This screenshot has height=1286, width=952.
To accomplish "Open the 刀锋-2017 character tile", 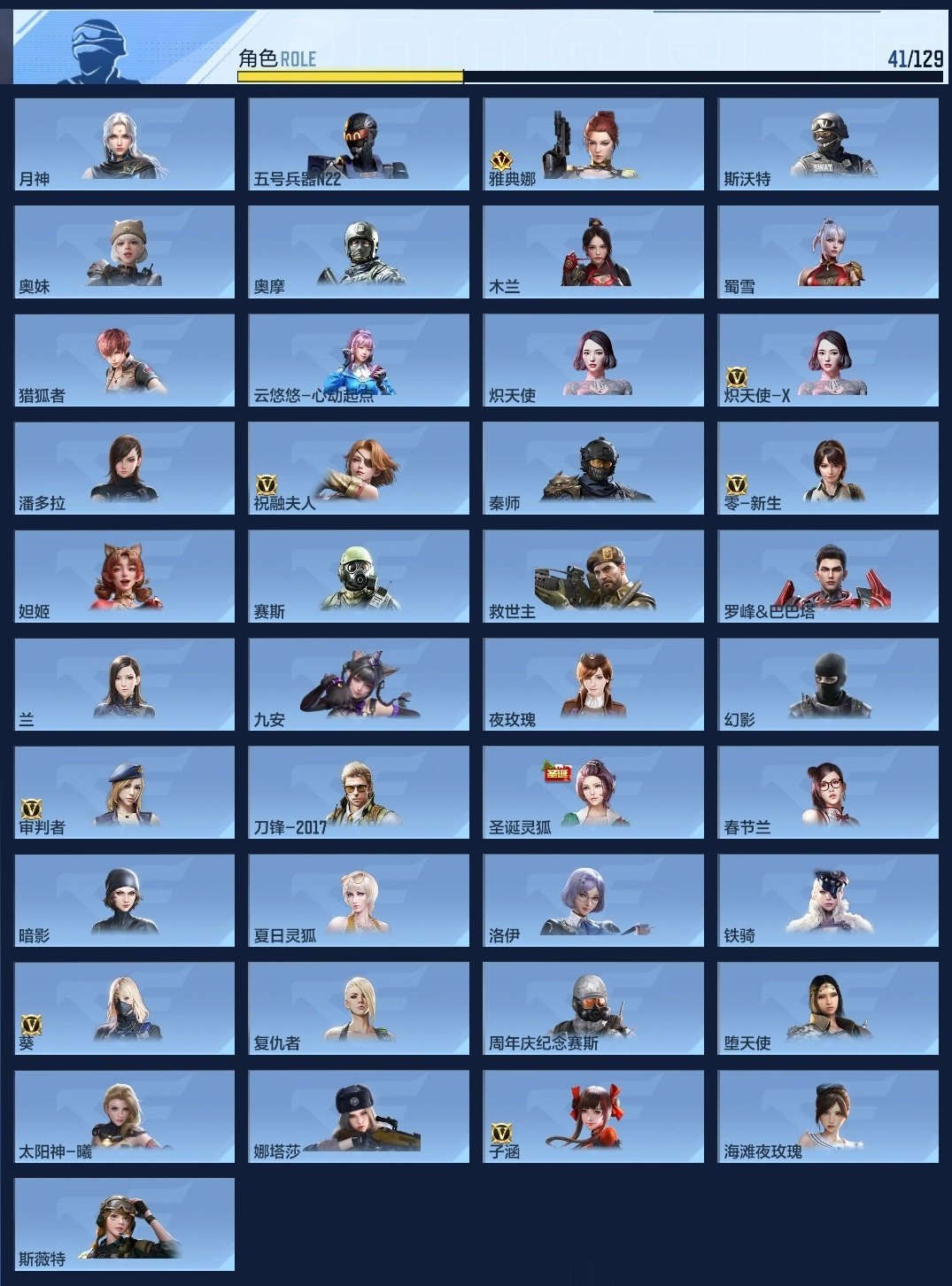I will [359, 792].
